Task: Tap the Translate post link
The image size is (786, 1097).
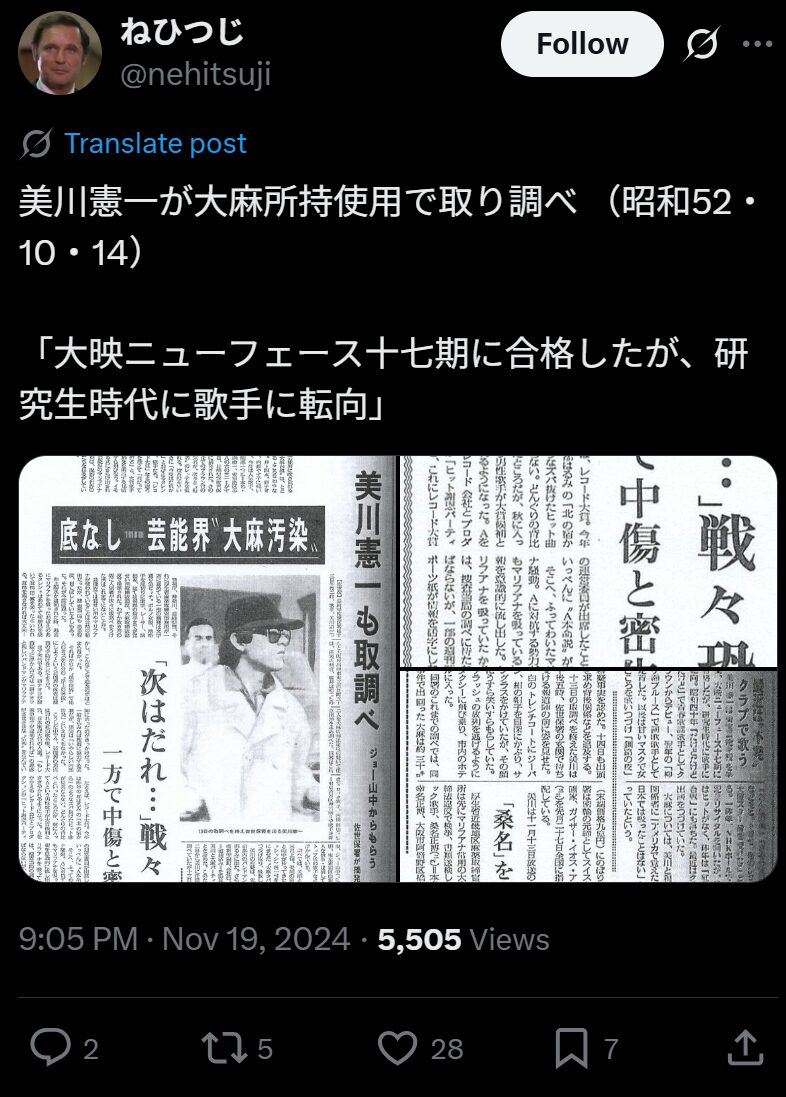Action: 155,143
